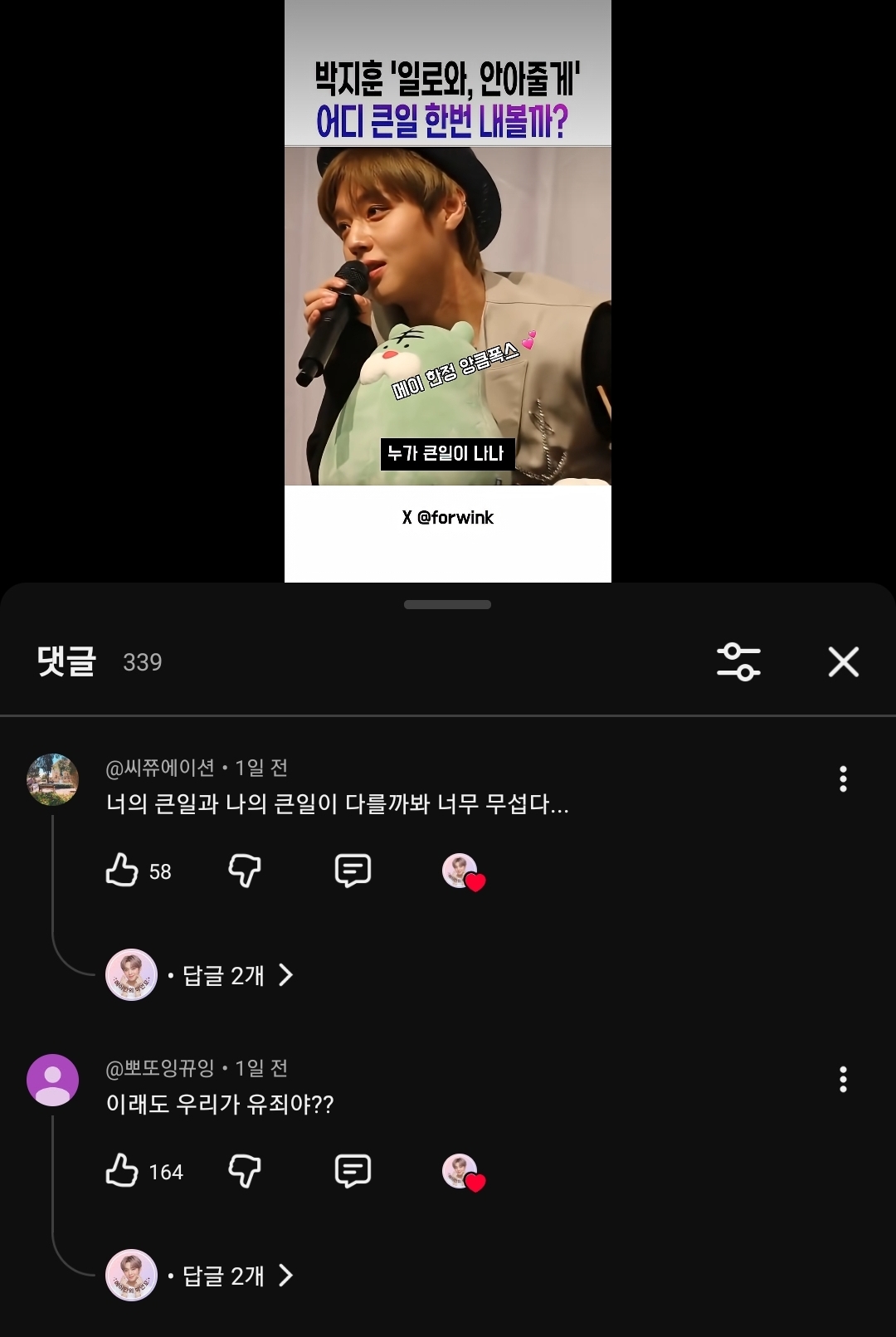The image size is (896, 1337).
Task: Open comment sort options
Action: [738, 661]
